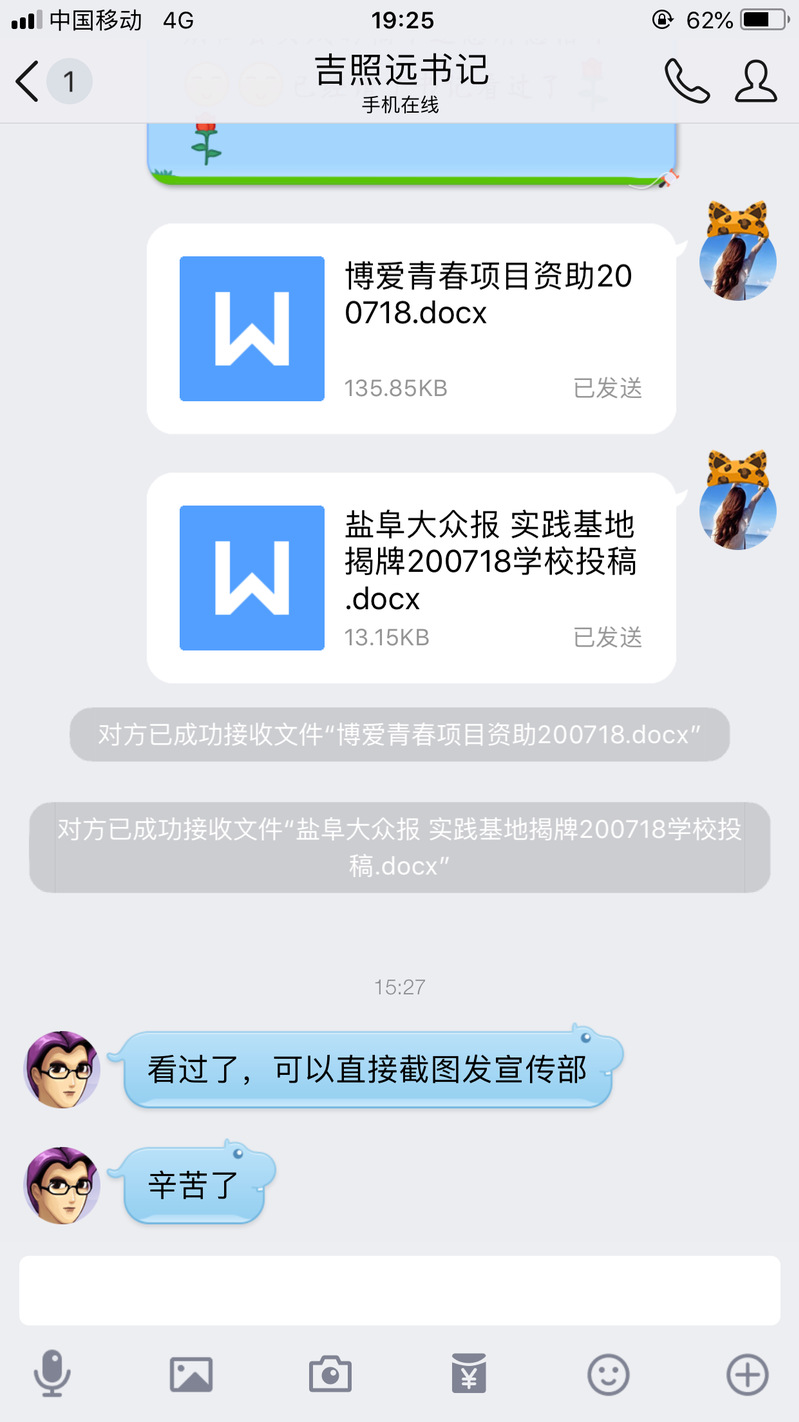Open the emoji panel

(608, 1374)
